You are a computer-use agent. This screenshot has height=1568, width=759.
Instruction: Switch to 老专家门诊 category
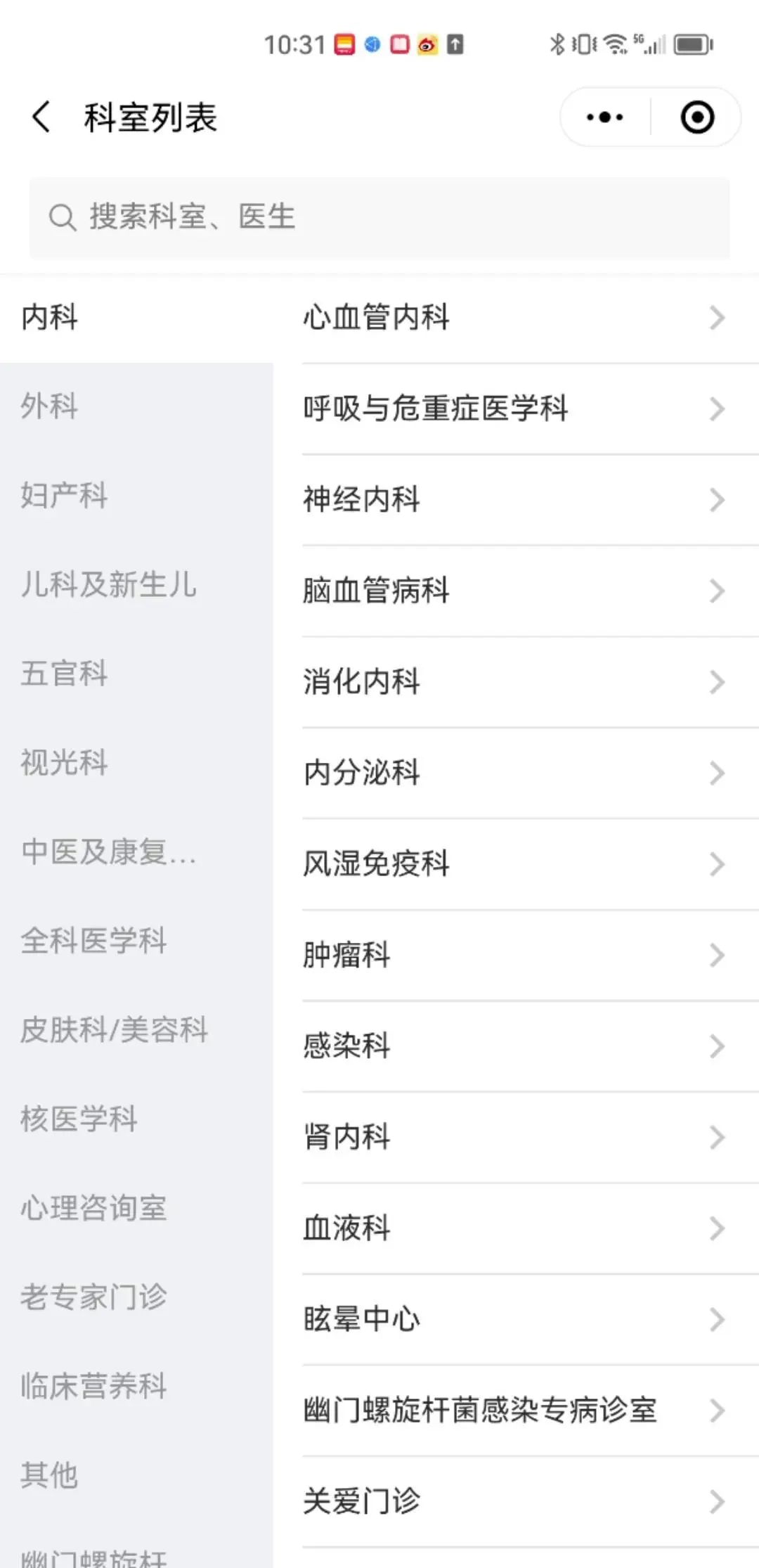click(136, 1297)
